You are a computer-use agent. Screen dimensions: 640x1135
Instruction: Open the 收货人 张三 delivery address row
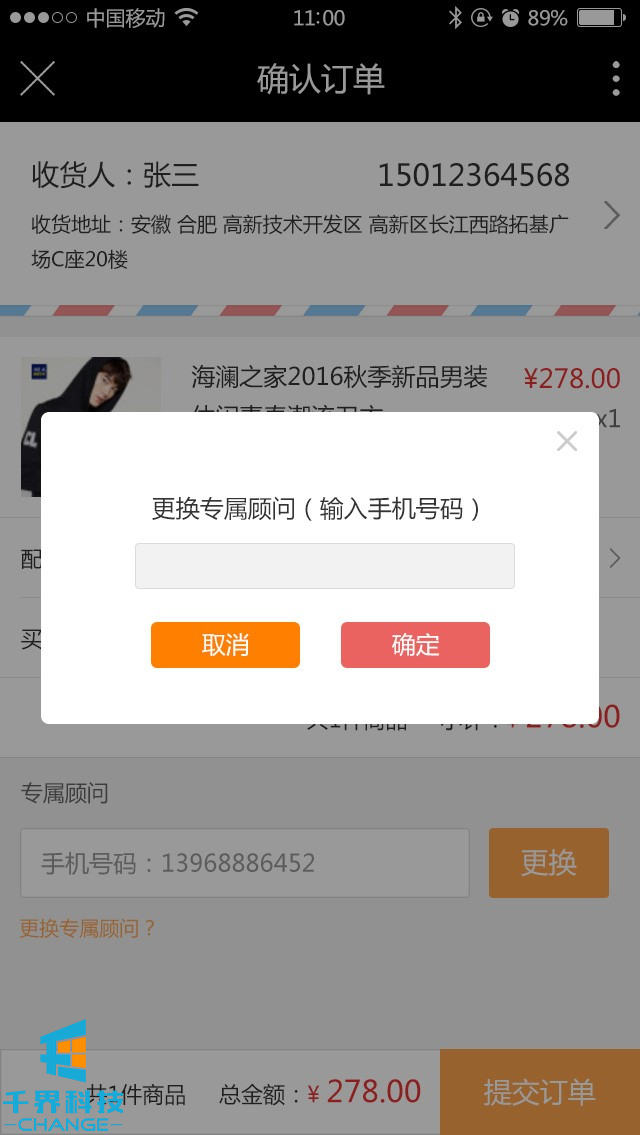click(x=320, y=215)
